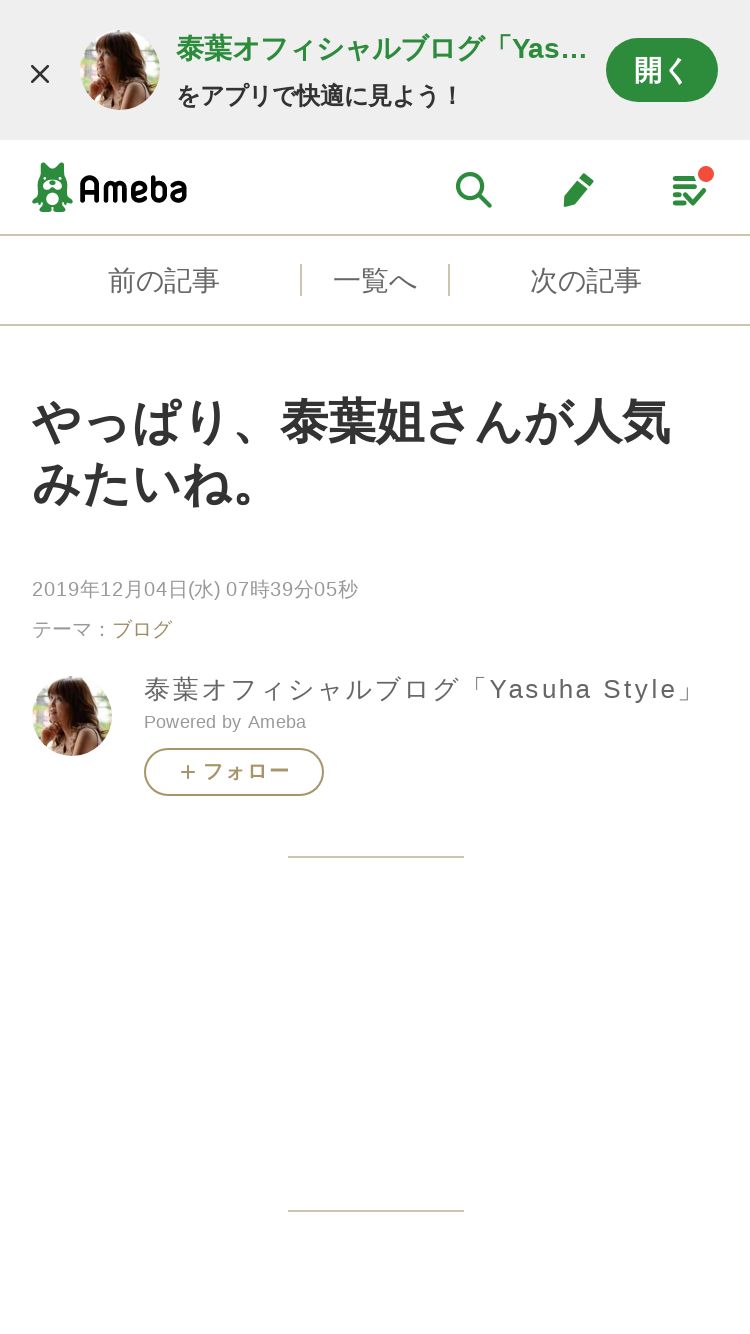The width and height of the screenshot is (750, 1334).
Task: Go to 前の記事
Action: [163, 281]
